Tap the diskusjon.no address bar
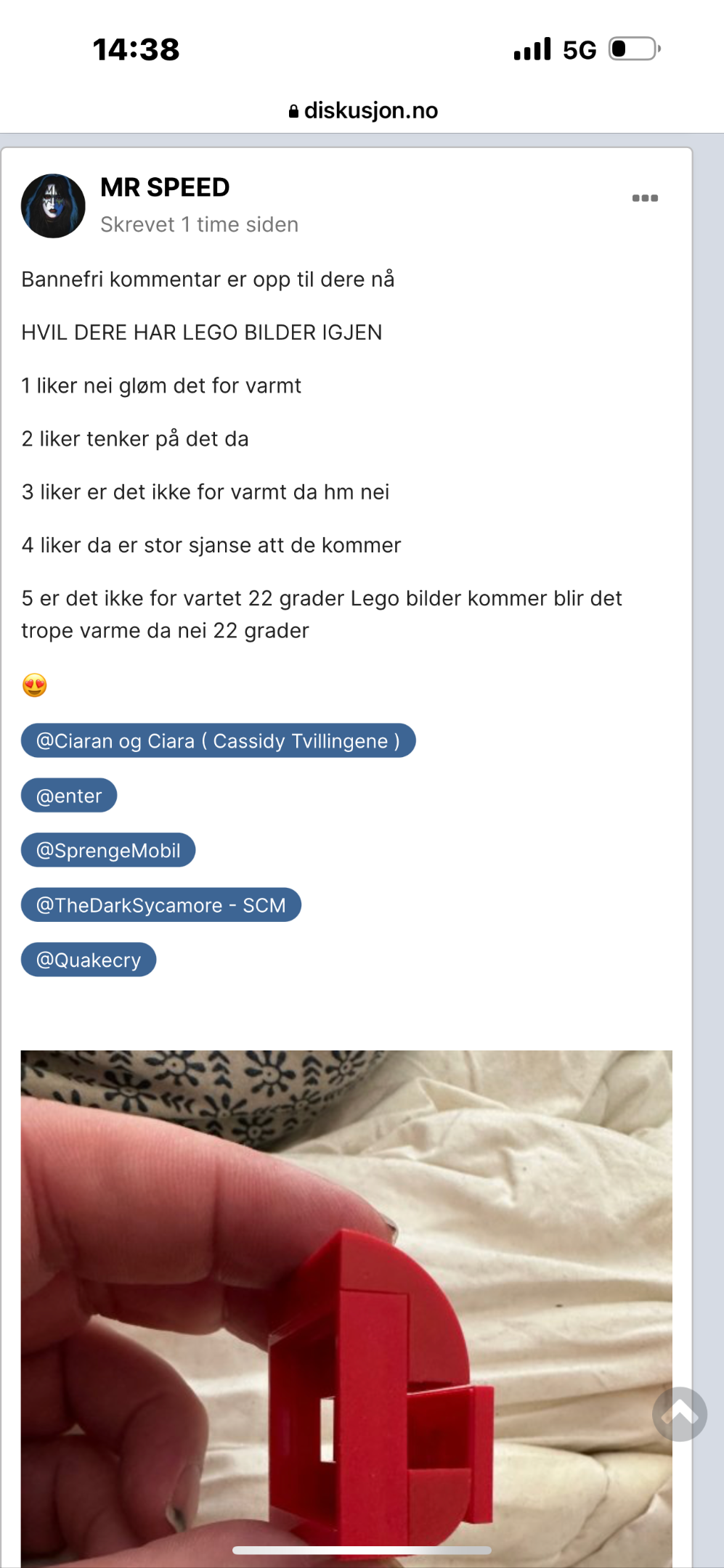Viewport: 724px width, 1568px height. point(363,110)
